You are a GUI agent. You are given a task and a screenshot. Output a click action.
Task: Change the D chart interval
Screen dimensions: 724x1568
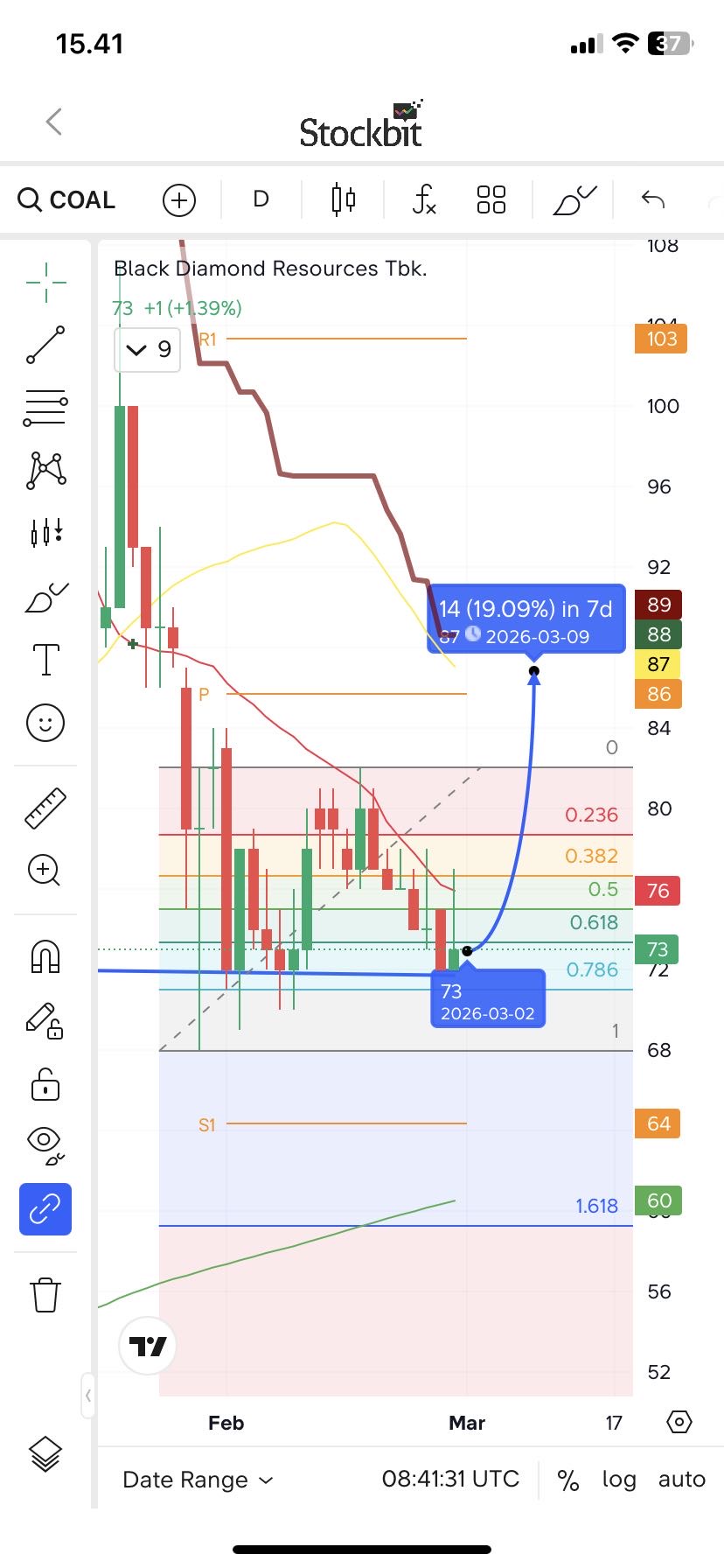pos(261,199)
